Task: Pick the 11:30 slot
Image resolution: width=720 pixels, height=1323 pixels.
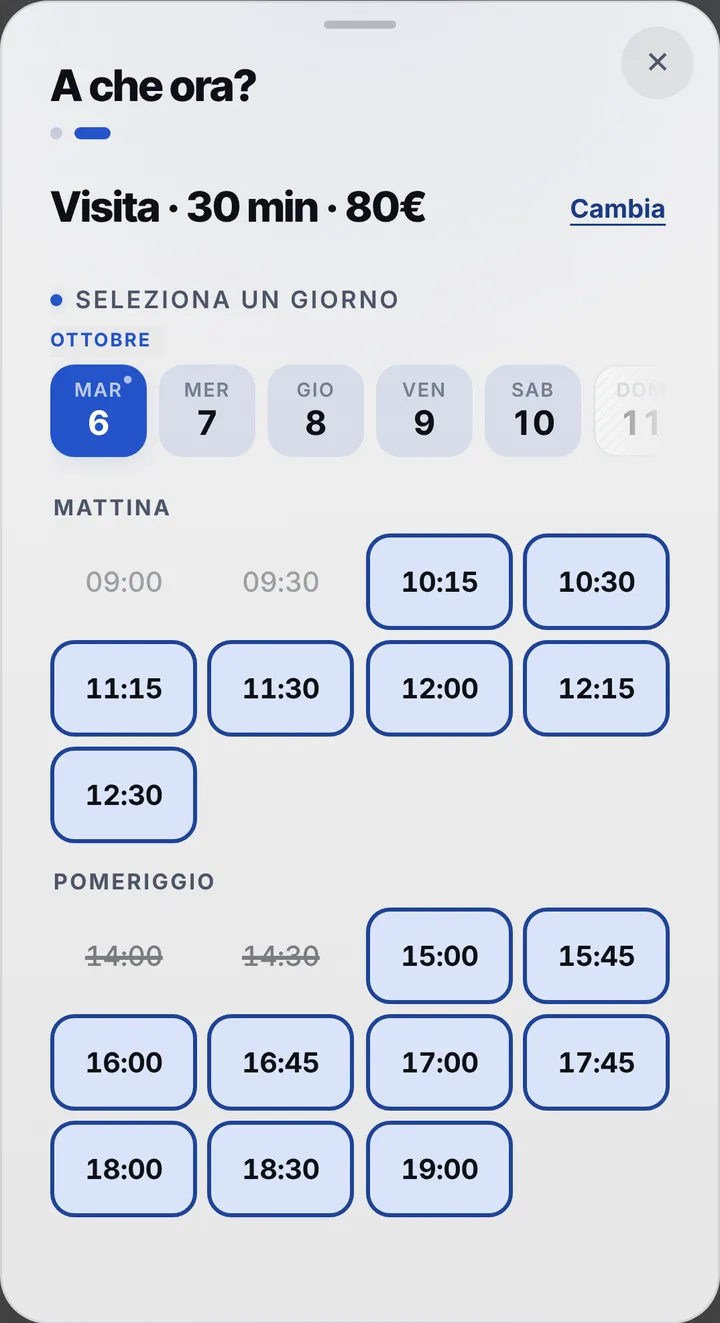Action: [281, 688]
